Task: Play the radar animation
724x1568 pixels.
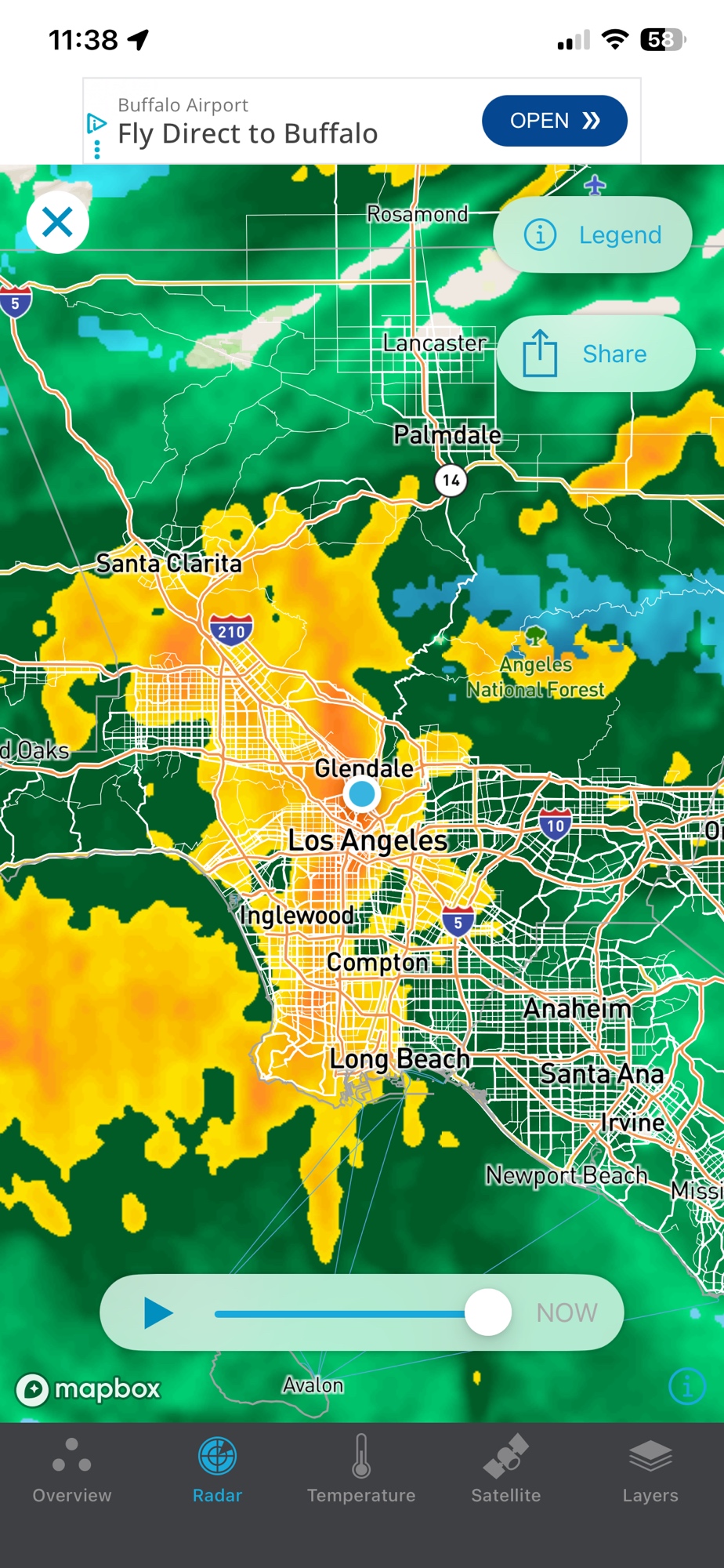Action: [157, 1312]
